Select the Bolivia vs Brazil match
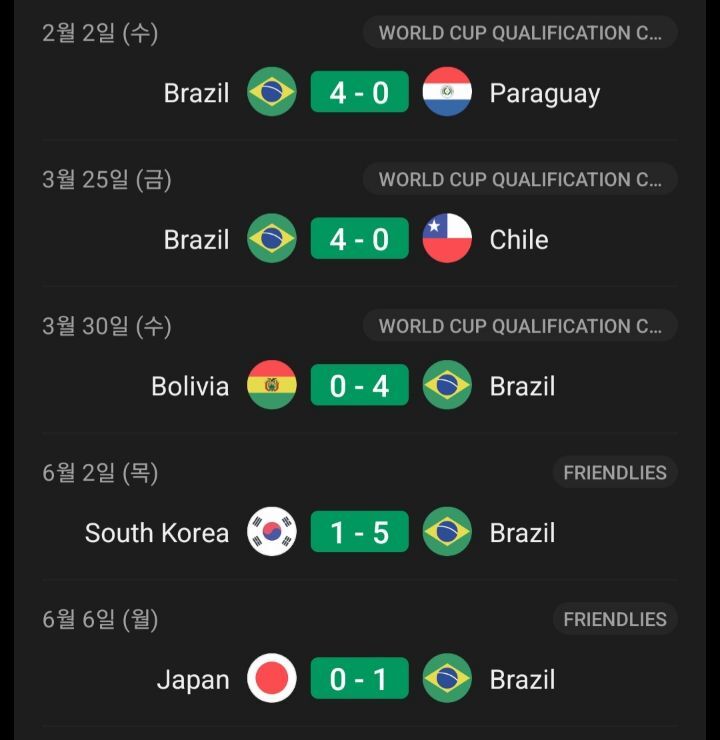The image size is (720, 740). coord(359,386)
